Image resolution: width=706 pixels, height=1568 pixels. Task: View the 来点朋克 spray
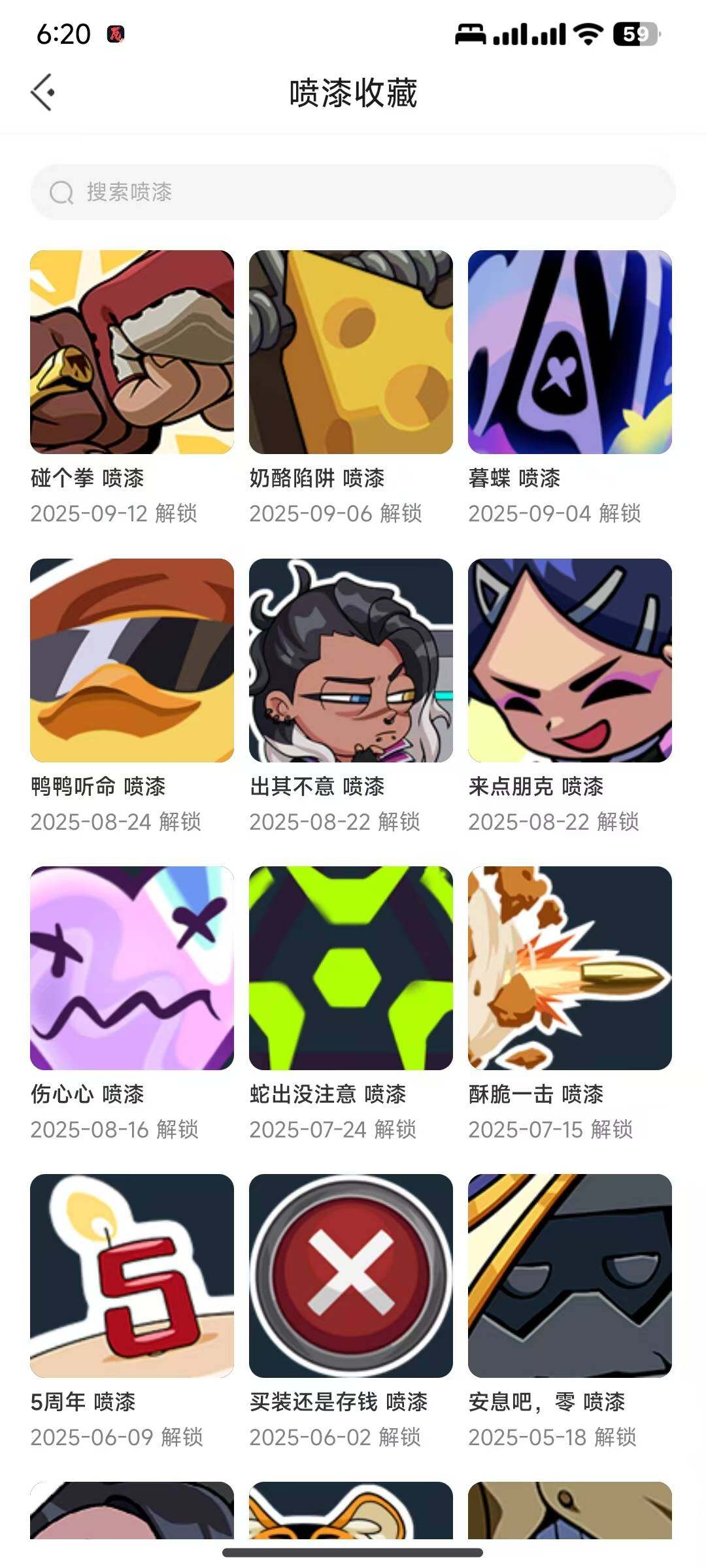click(570, 661)
